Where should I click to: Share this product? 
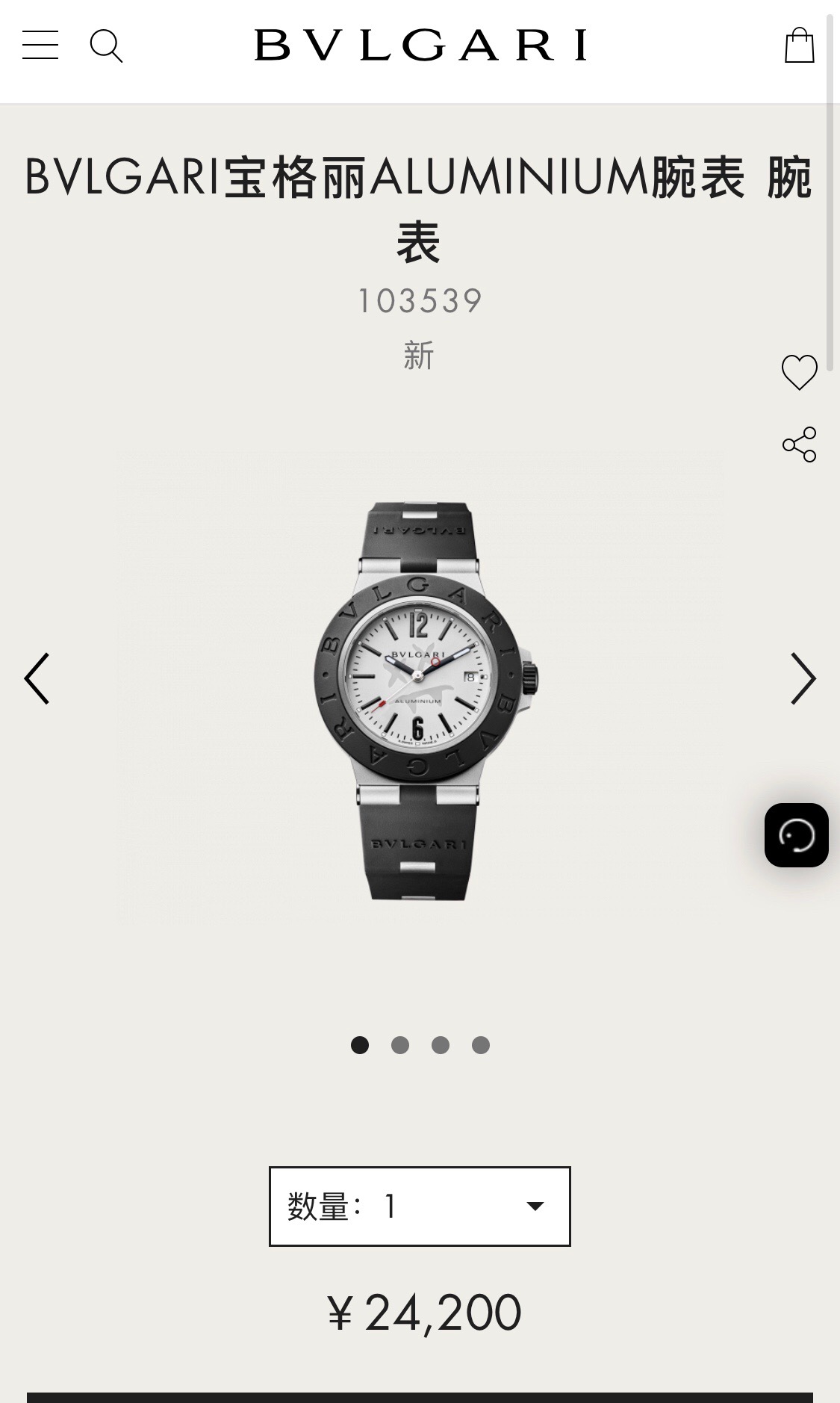[x=799, y=445]
